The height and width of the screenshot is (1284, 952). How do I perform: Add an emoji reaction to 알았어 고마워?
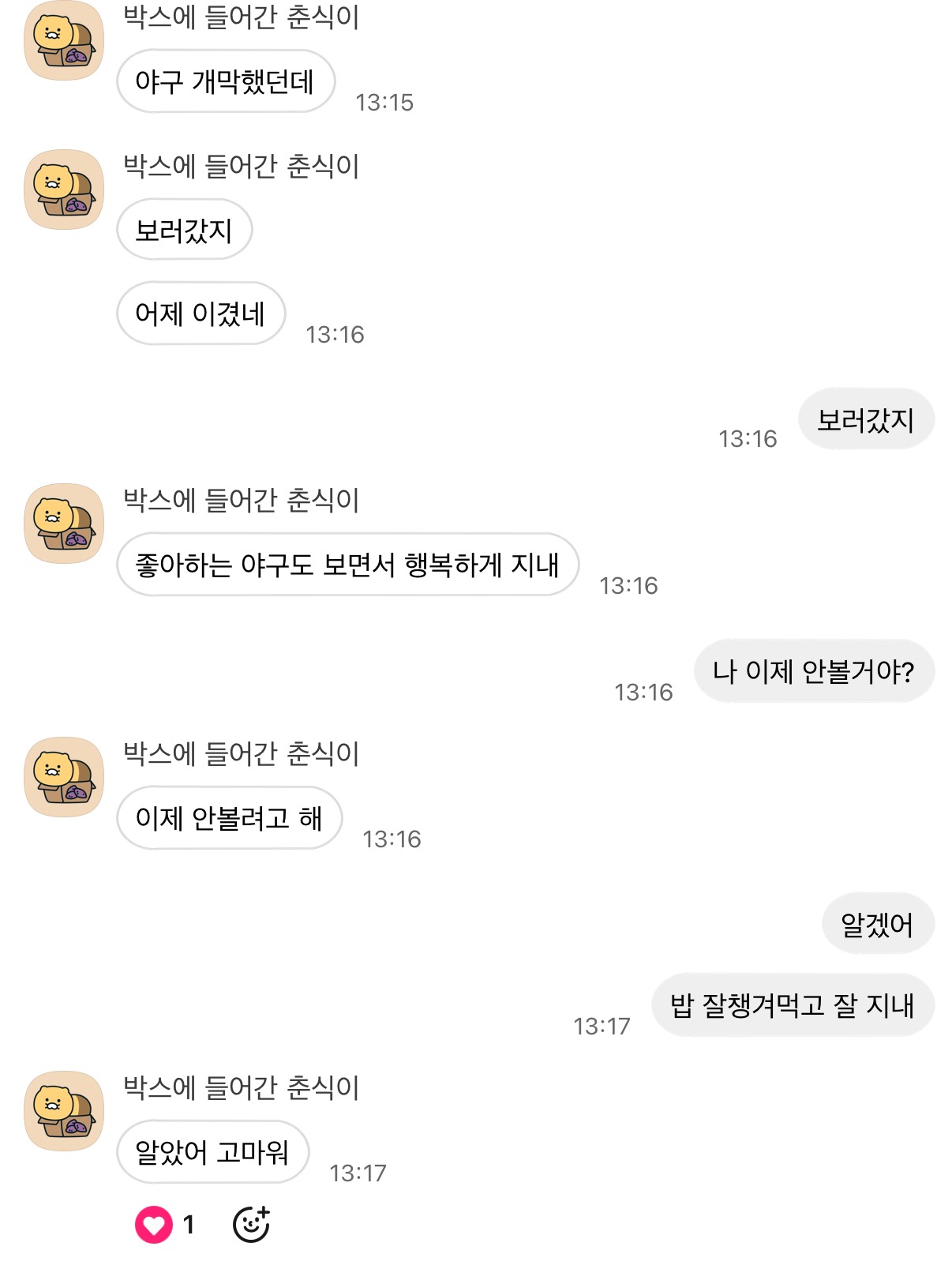(251, 1225)
